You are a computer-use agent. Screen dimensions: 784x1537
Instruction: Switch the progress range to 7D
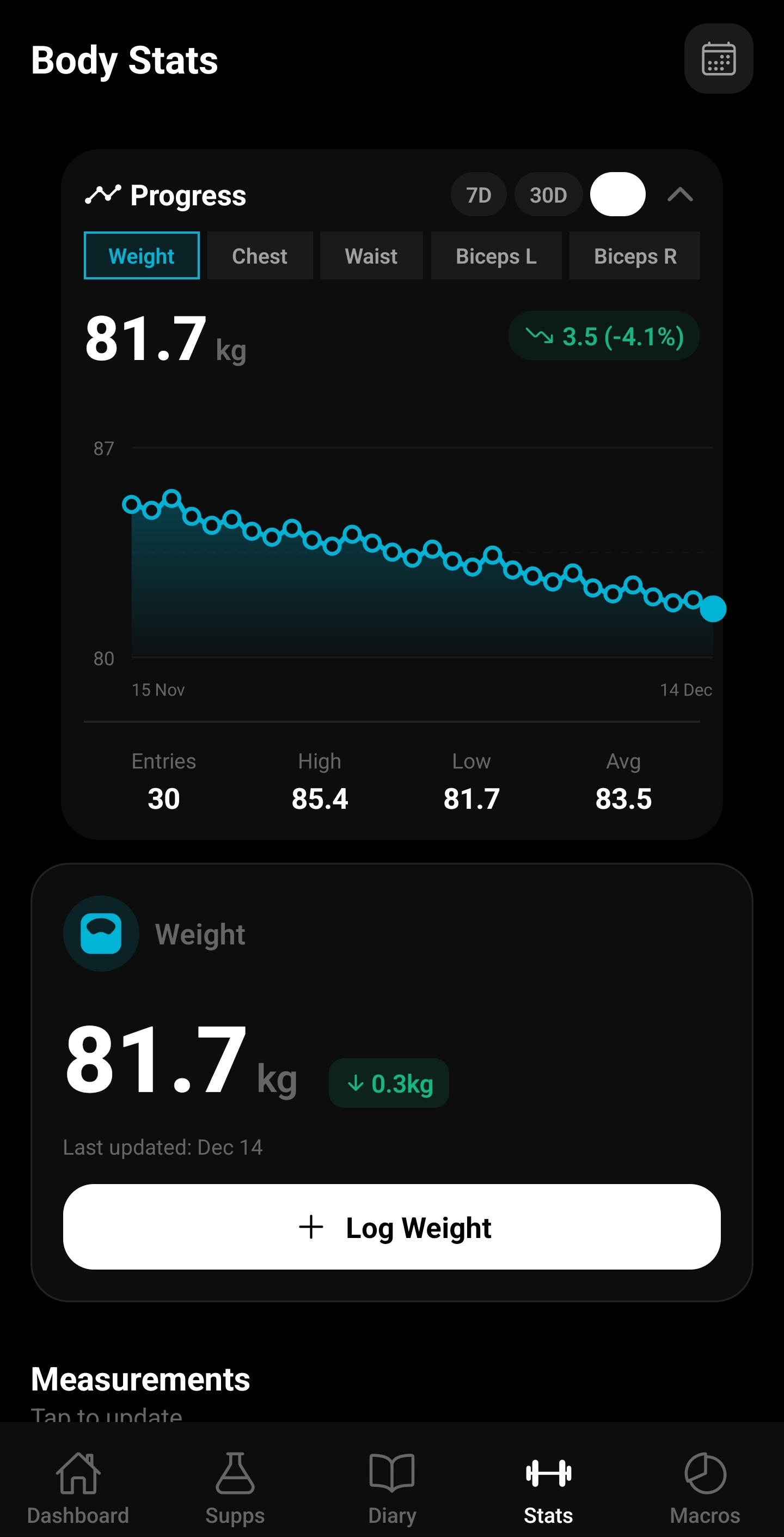pos(478,194)
